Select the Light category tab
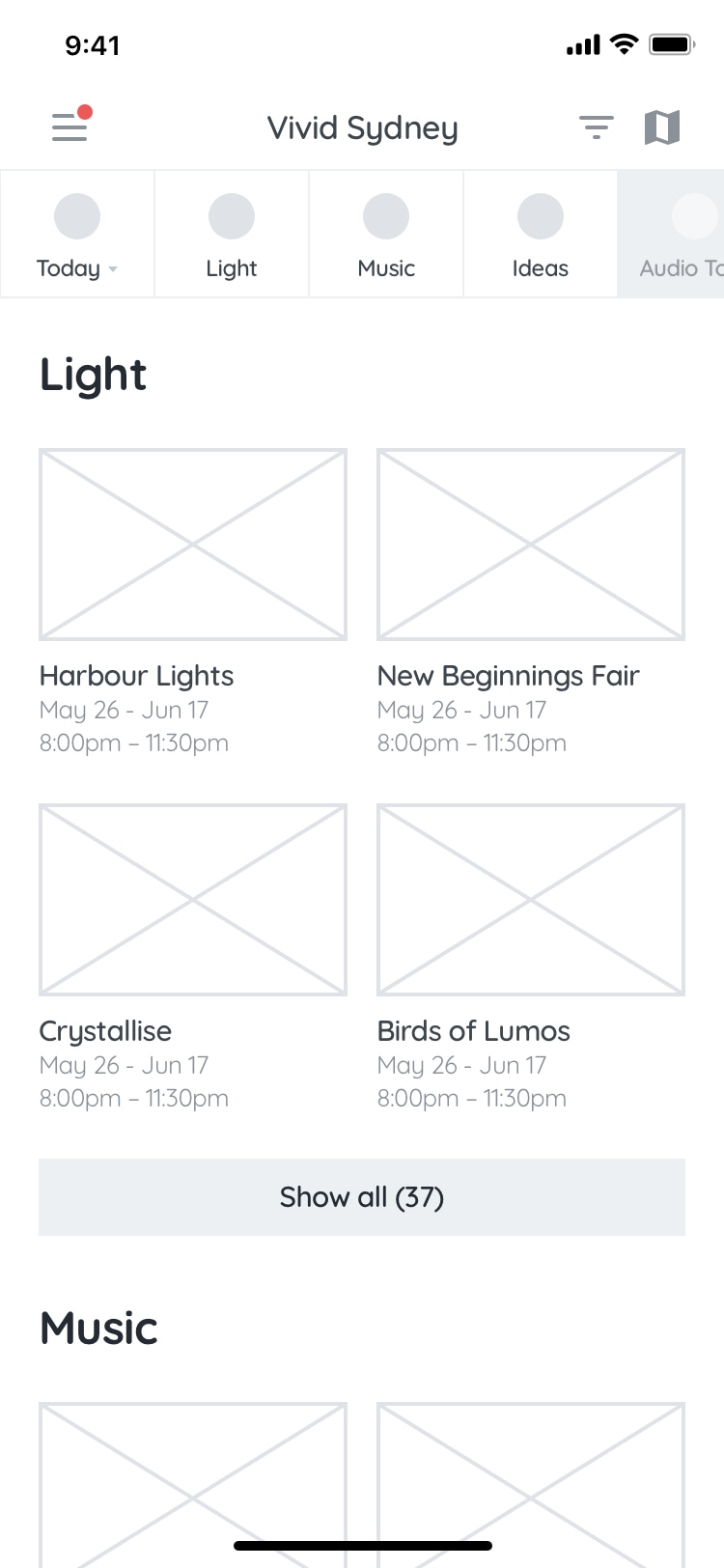The height and width of the screenshot is (1568, 724). pyautogui.click(x=232, y=234)
